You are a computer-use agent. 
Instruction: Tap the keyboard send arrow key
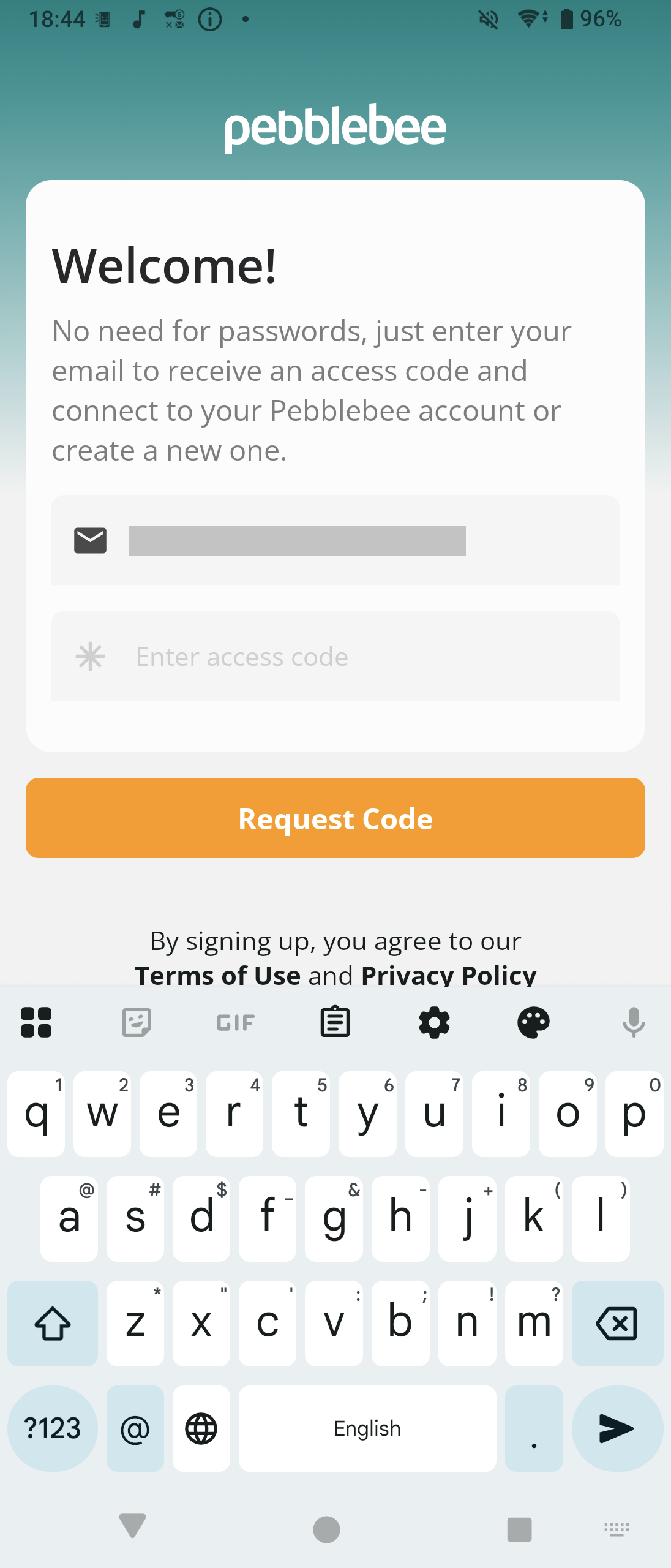(x=617, y=1428)
